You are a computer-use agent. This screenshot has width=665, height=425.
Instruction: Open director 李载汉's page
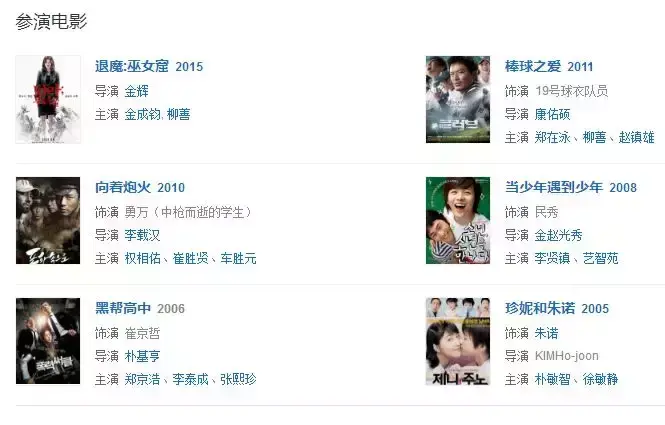point(143,235)
